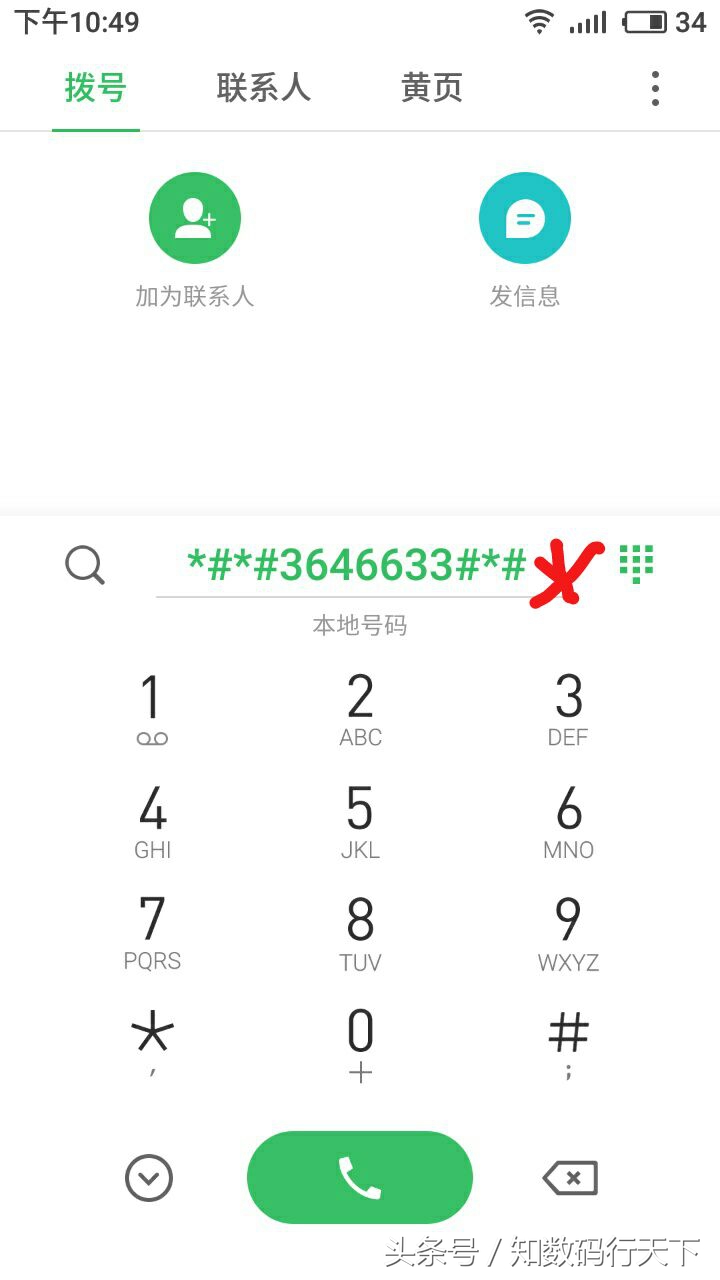720x1280 pixels.
Task: Open the 黄页 yellow pages tab
Action: tap(430, 88)
